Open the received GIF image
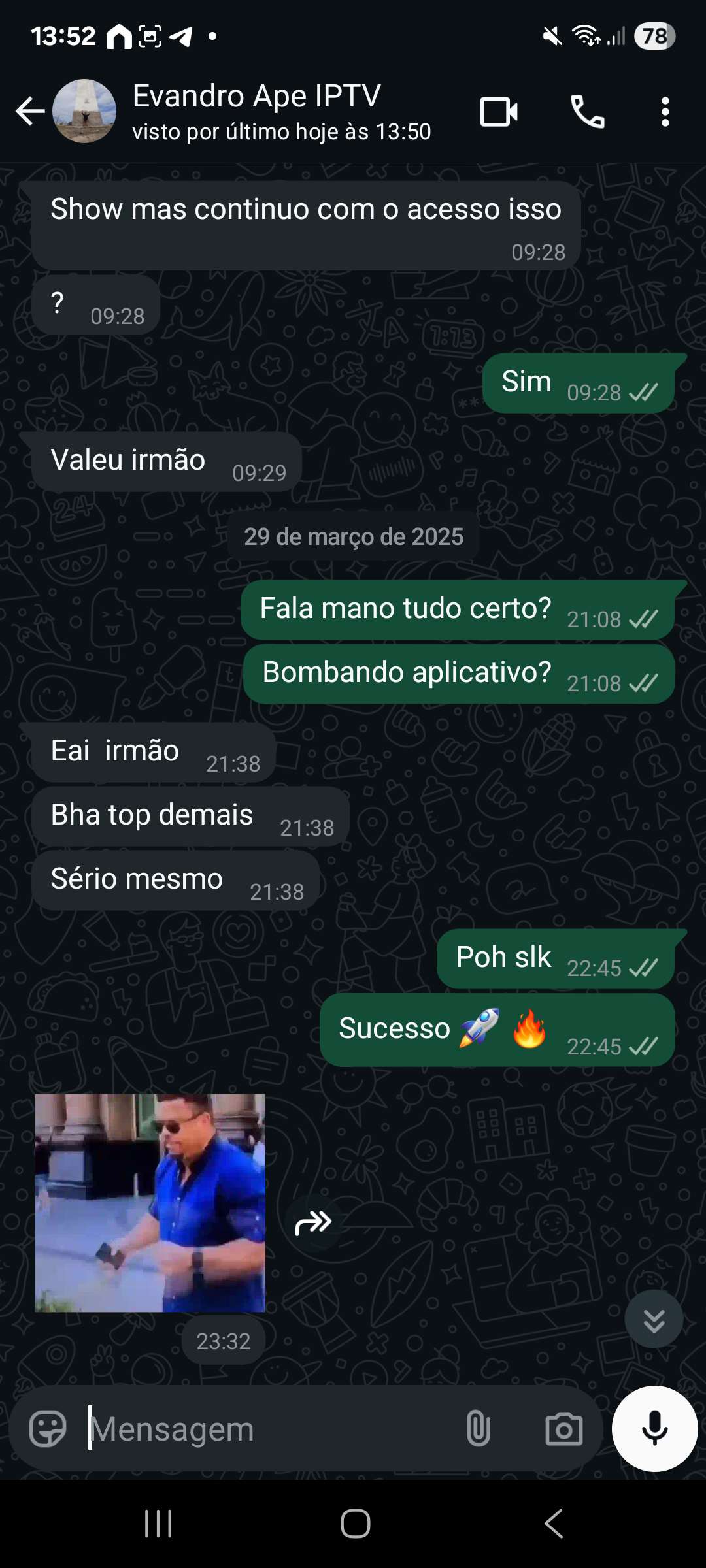 [150, 1203]
